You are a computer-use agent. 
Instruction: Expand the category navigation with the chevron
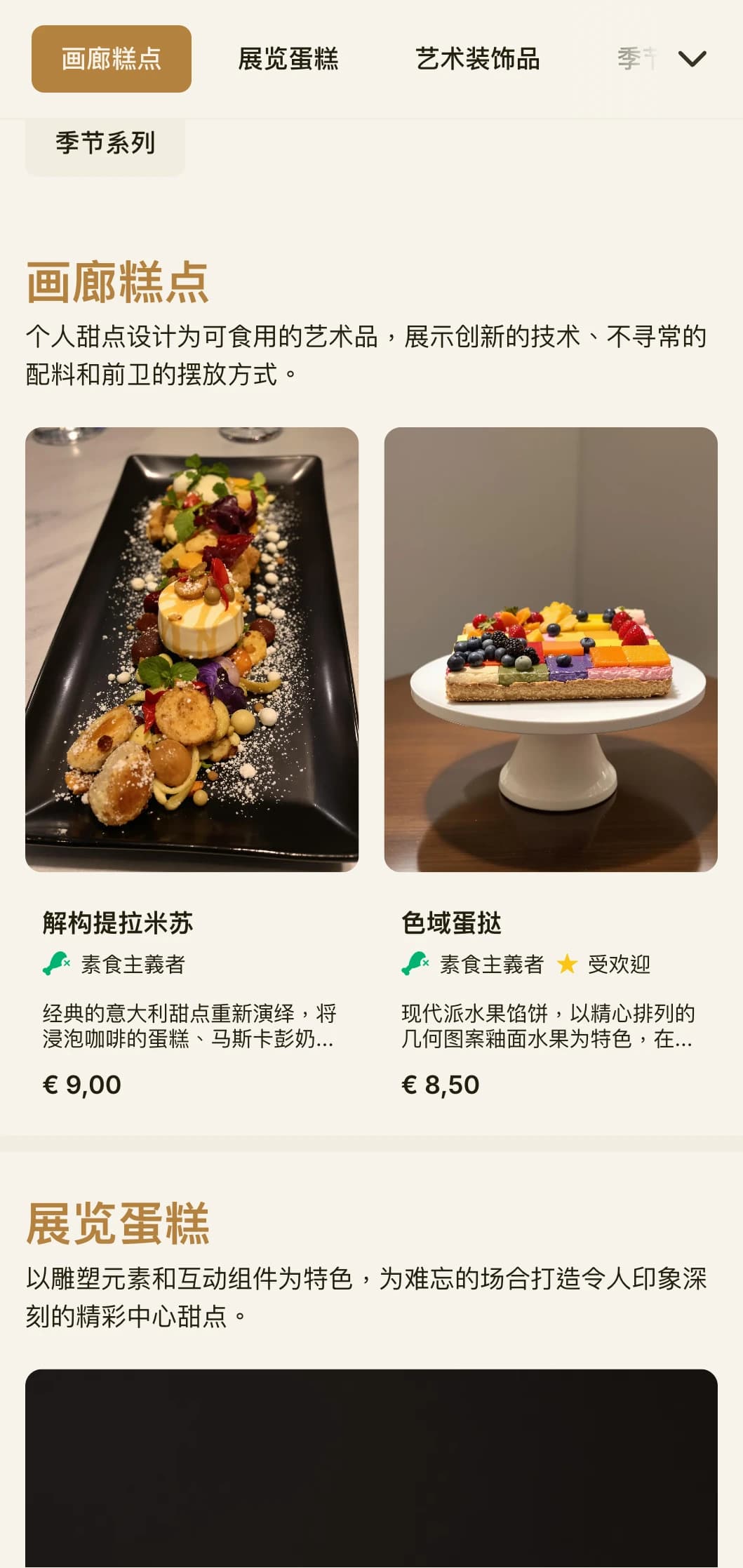click(693, 60)
